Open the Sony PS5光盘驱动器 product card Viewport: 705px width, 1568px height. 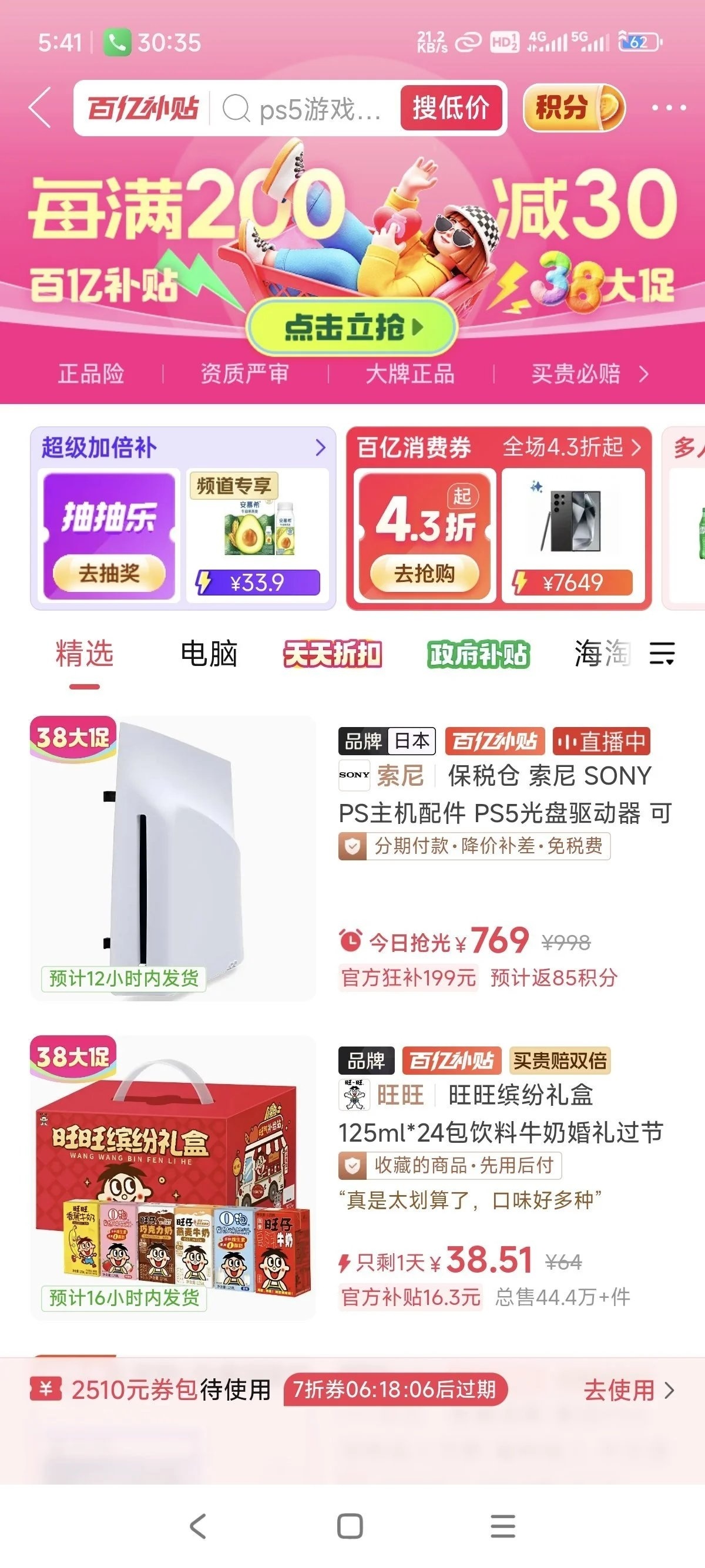[353, 858]
